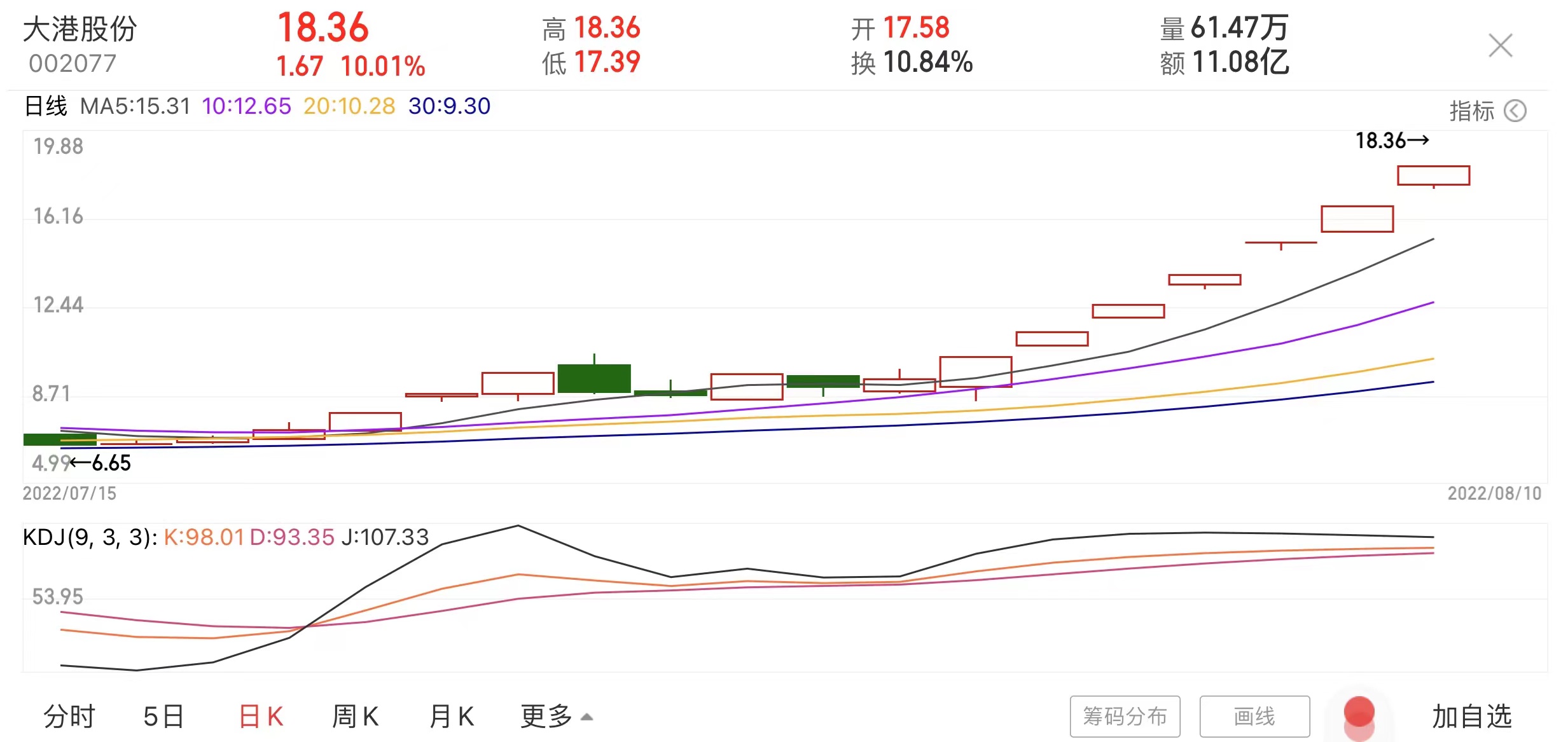Switch to the 周K weekly chart
This screenshot has width=1568, height=742.
pyautogui.click(x=356, y=716)
